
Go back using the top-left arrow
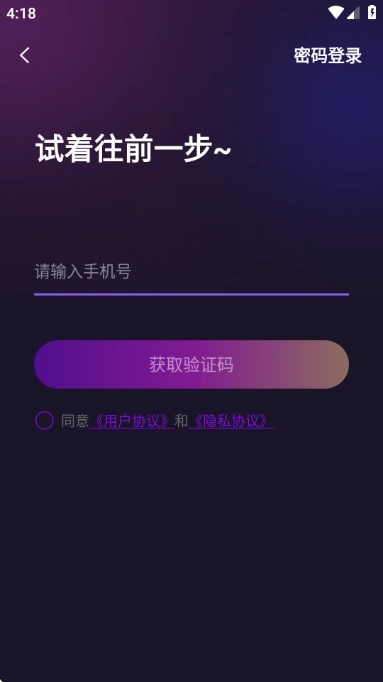coord(25,55)
